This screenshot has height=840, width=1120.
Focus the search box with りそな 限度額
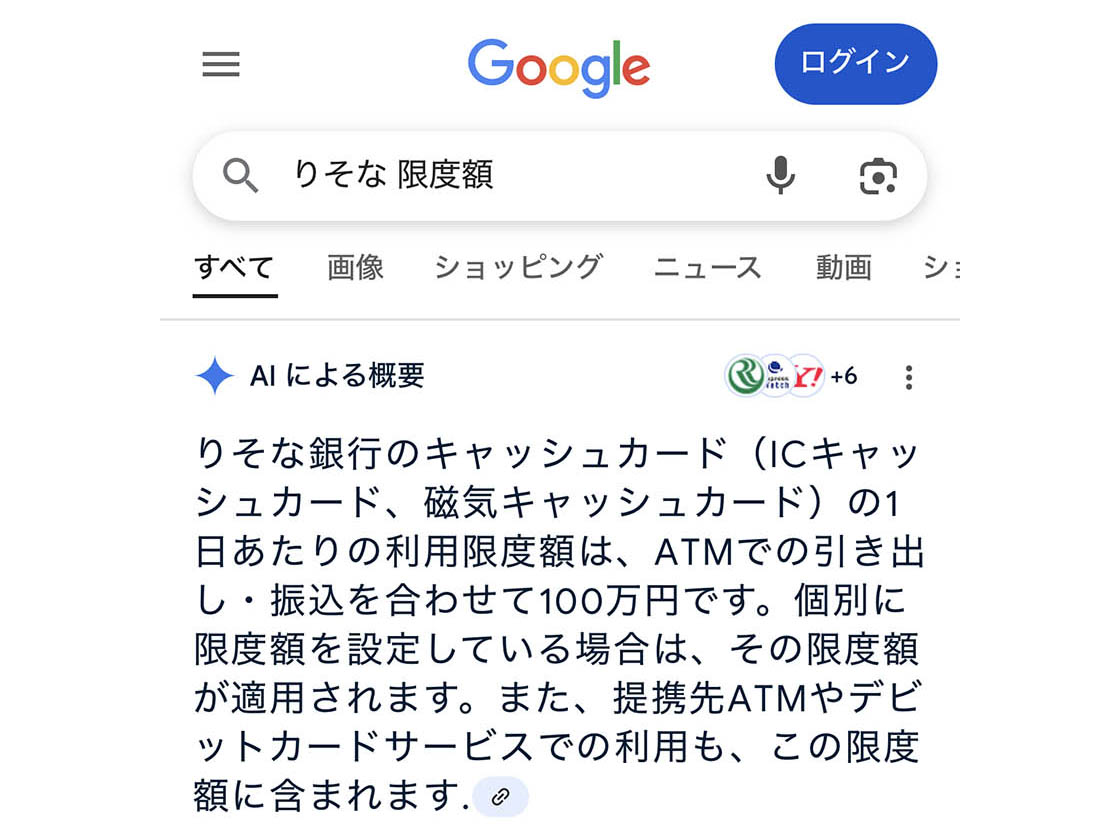[x=500, y=176]
